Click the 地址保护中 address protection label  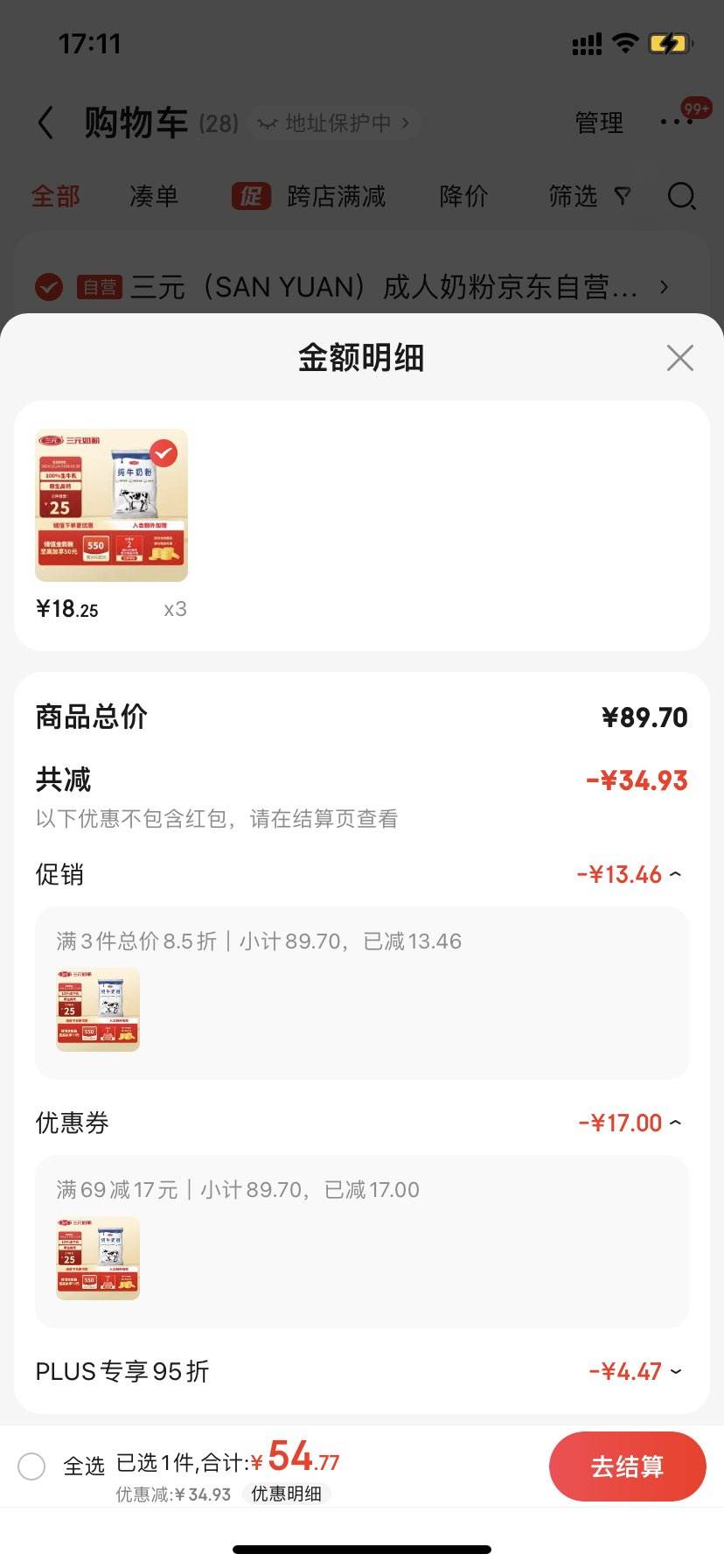[333, 123]
